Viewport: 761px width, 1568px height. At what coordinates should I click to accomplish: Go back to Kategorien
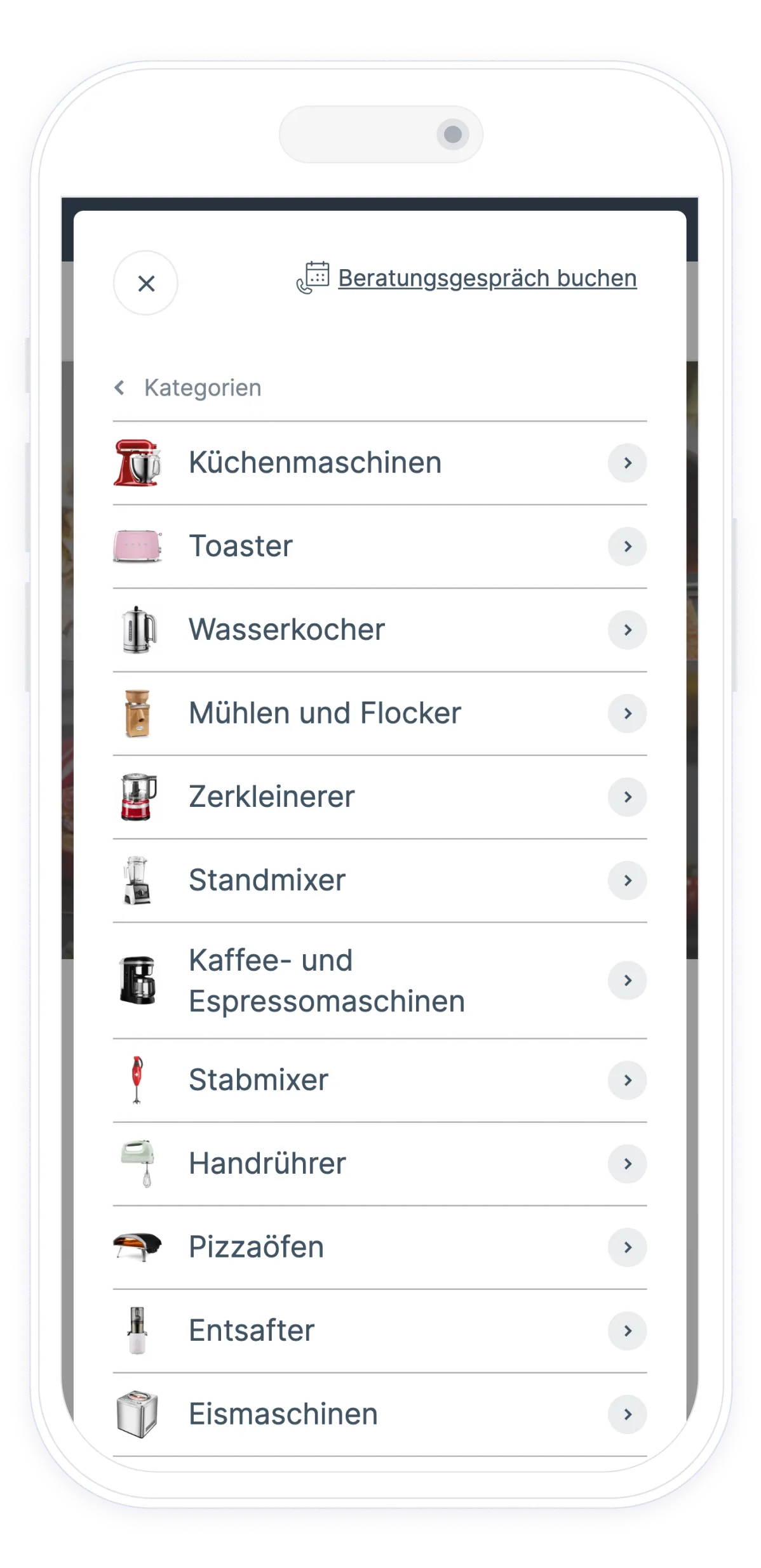coord(188,387)
